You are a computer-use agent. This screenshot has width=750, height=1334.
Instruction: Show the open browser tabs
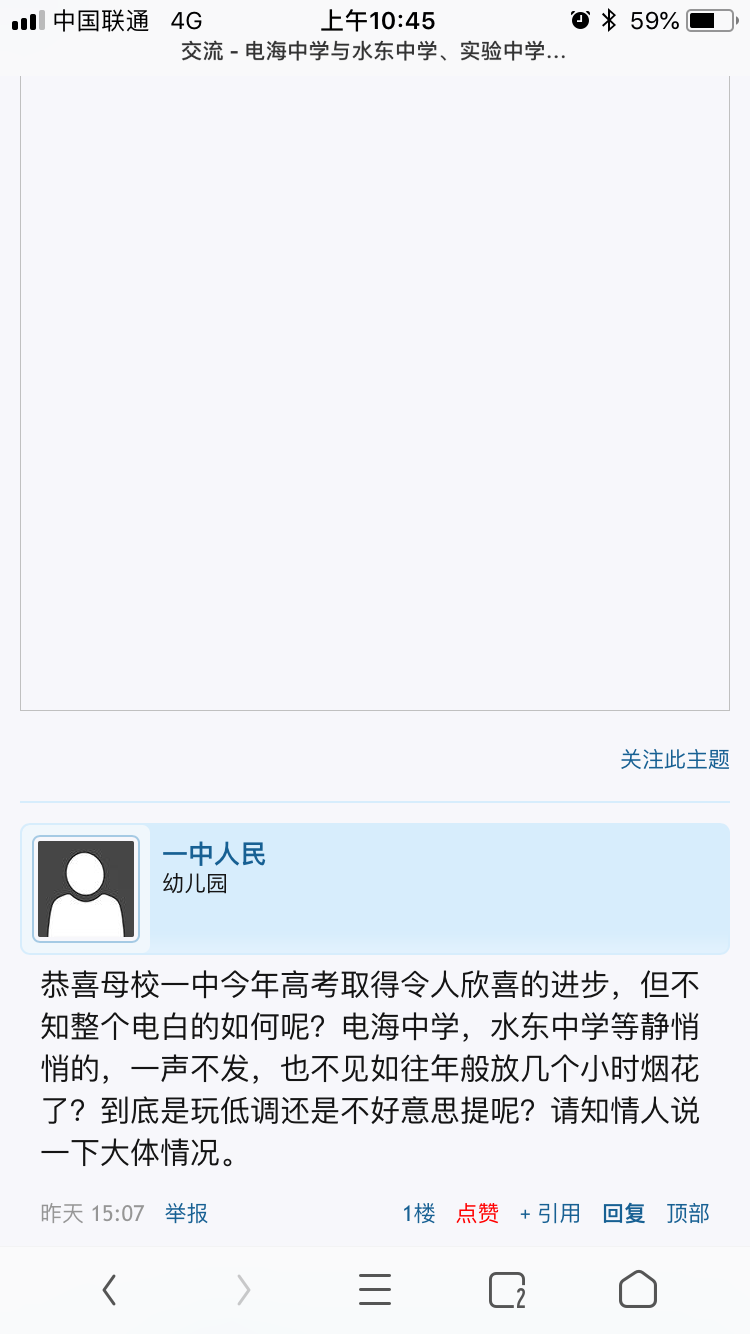507,1290
